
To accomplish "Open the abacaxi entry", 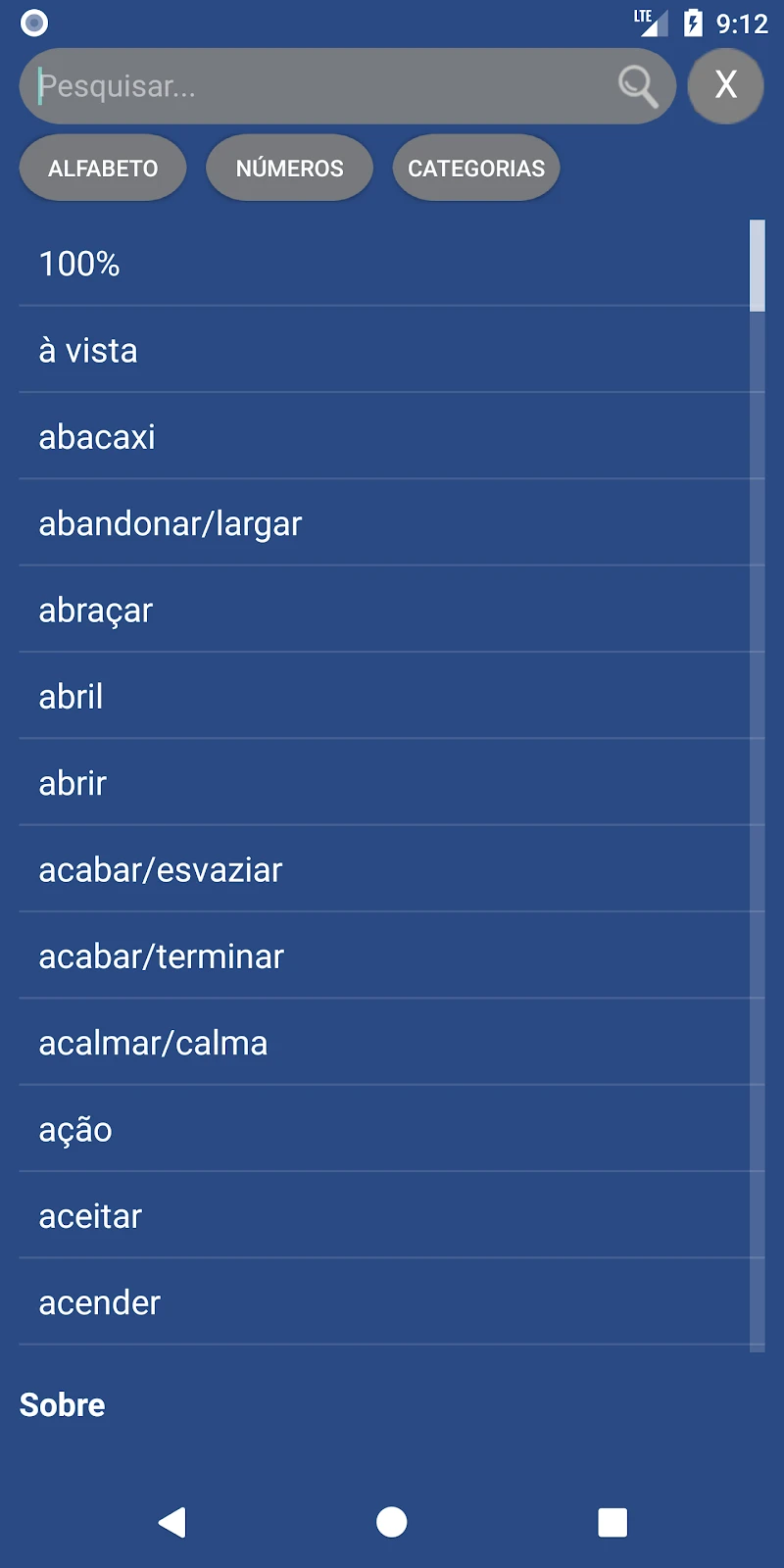I will pos(384,437).
